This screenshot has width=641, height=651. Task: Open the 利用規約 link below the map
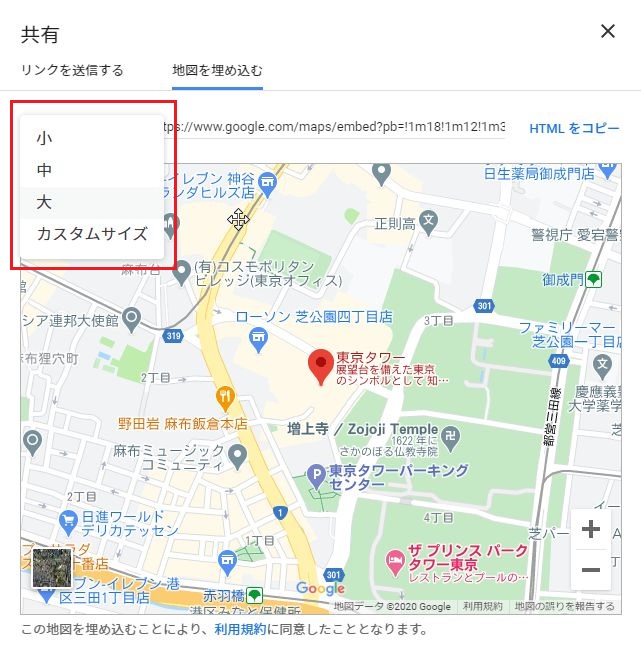pyautogui.click(x=240, y=629)
